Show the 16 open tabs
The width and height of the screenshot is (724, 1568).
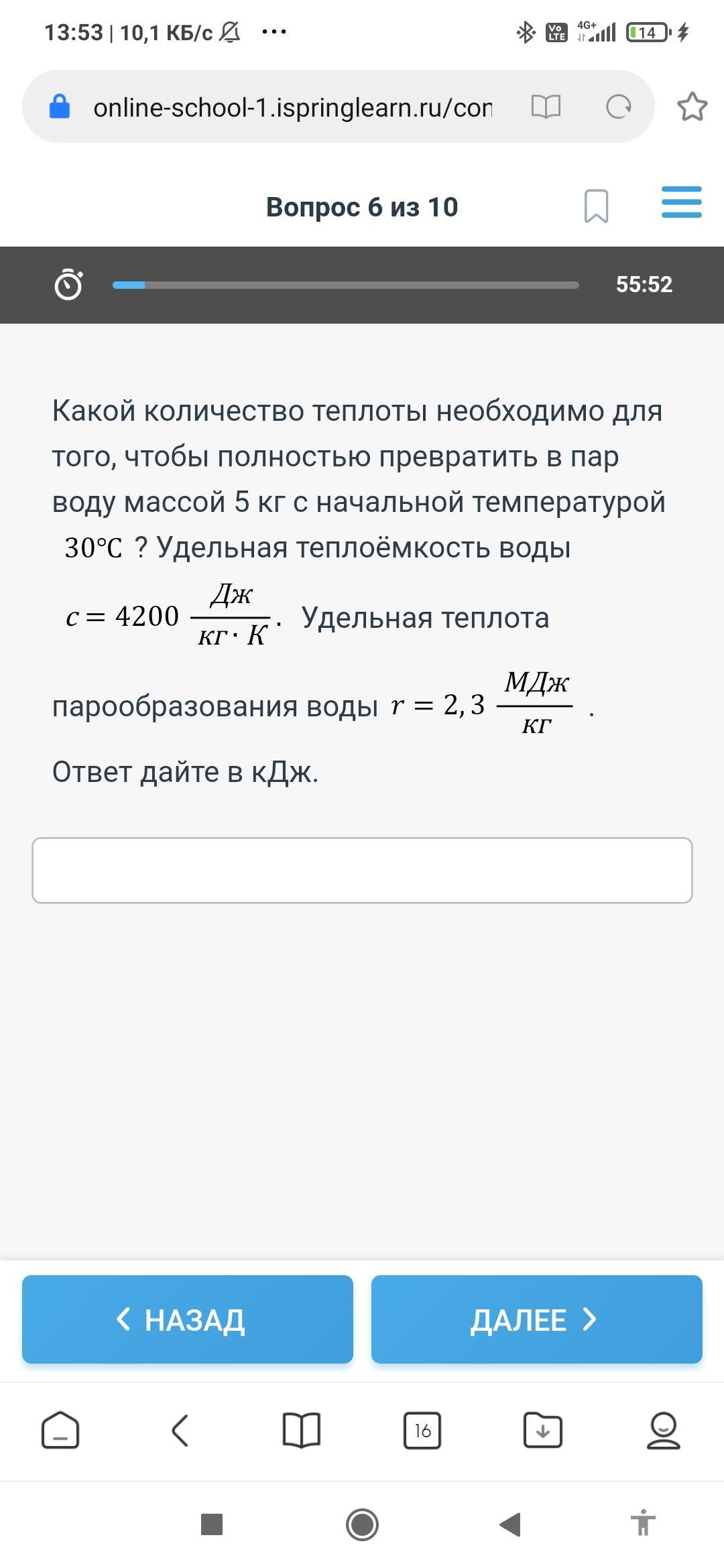coord(422,1431)
